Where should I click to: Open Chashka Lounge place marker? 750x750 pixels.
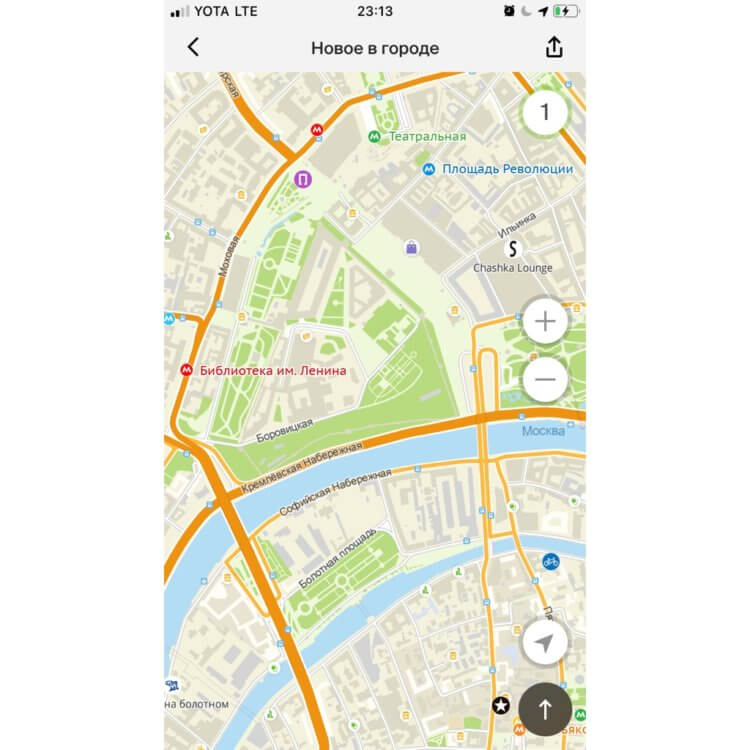coord(514,248)
